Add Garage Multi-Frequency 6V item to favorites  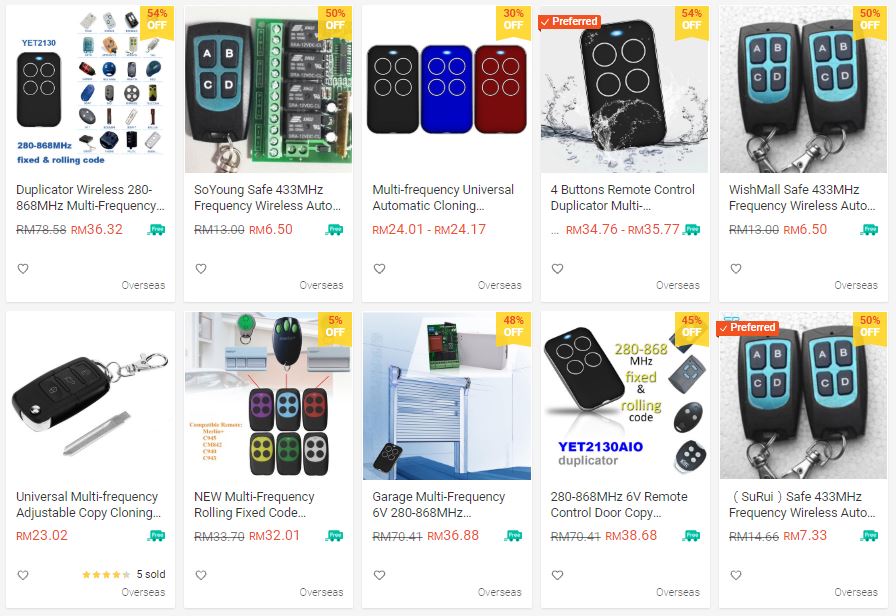click(379, 575)
